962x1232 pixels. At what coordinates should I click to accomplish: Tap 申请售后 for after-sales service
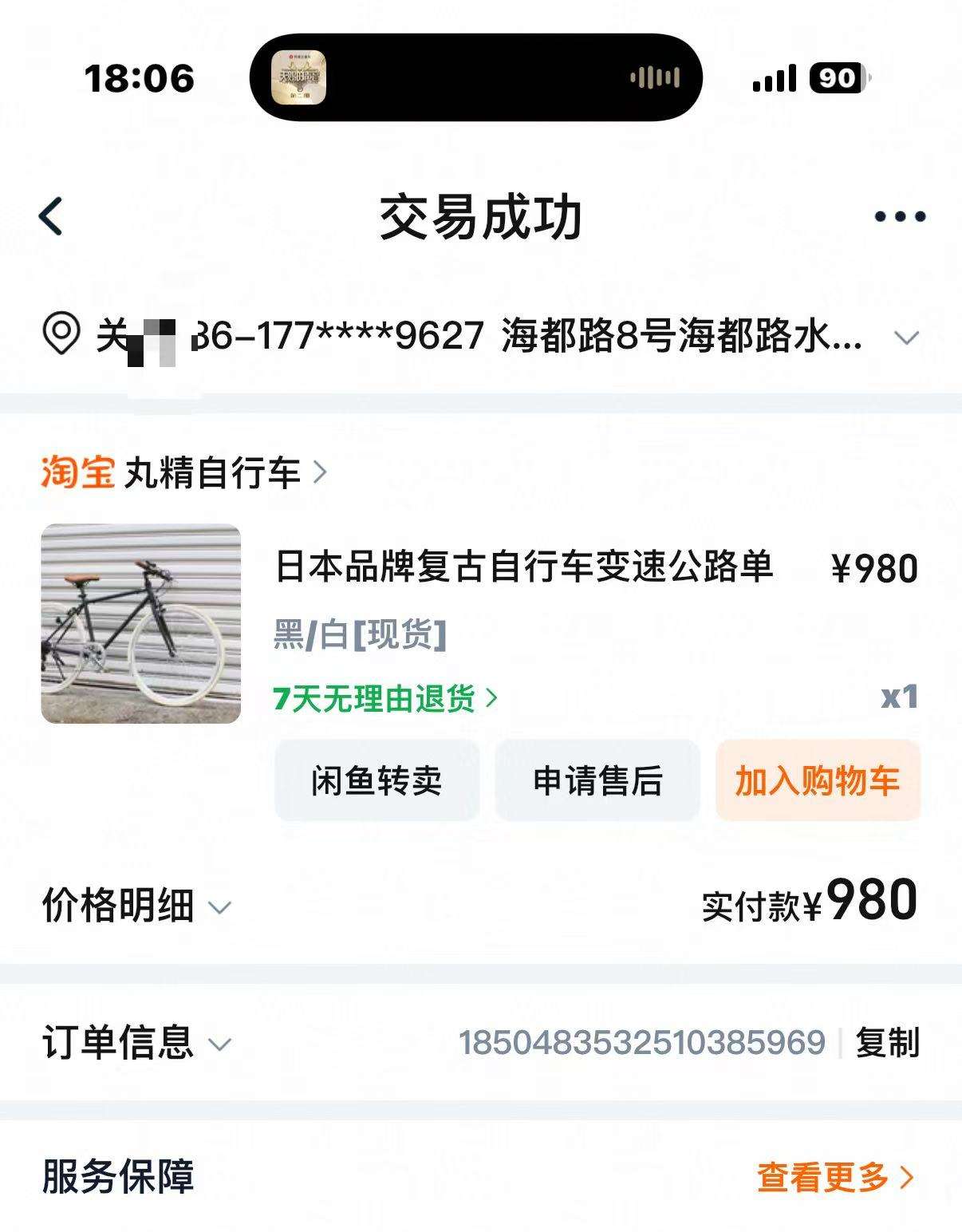click(597, 780)
